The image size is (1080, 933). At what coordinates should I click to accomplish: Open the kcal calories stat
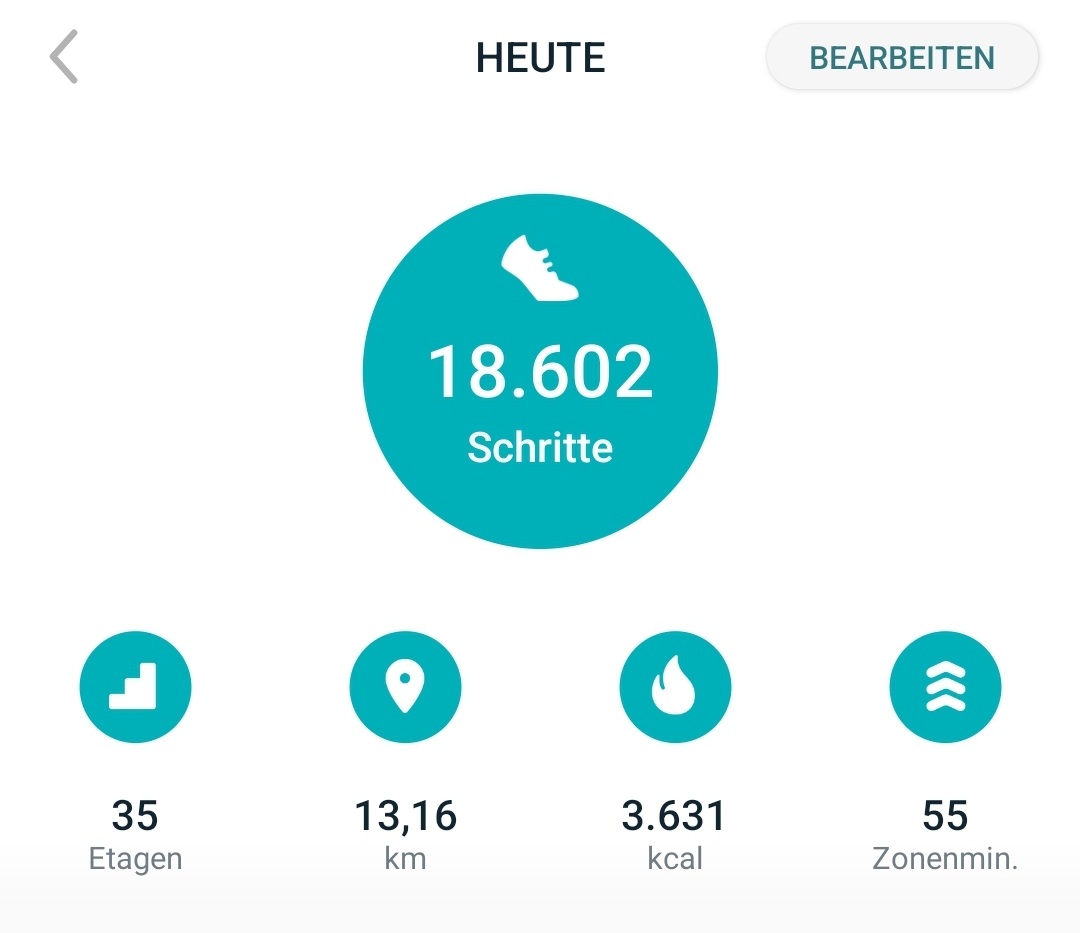pos(675,688)
